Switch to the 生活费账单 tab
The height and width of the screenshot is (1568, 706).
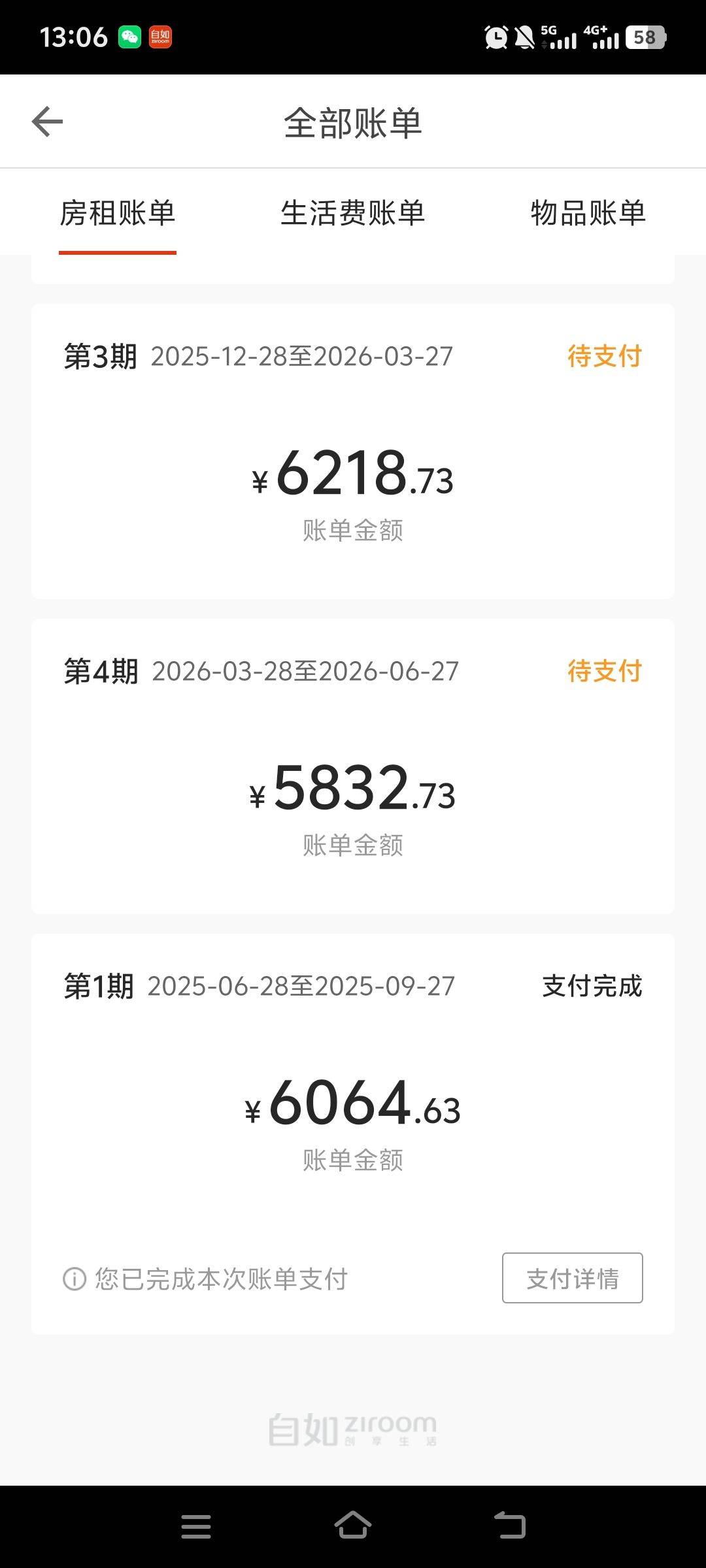point(353,213)
